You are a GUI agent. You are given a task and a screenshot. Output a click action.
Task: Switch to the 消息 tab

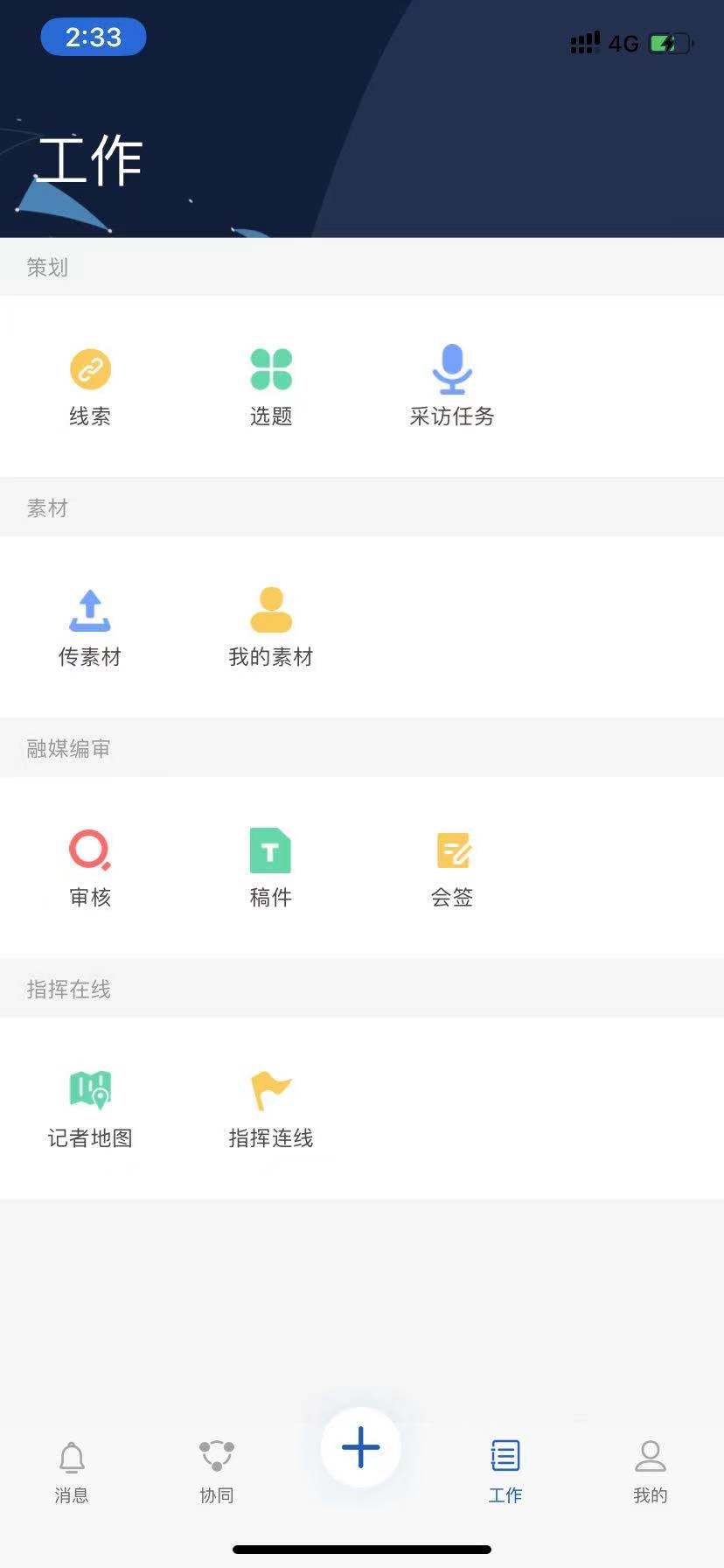click(72, 1472)
